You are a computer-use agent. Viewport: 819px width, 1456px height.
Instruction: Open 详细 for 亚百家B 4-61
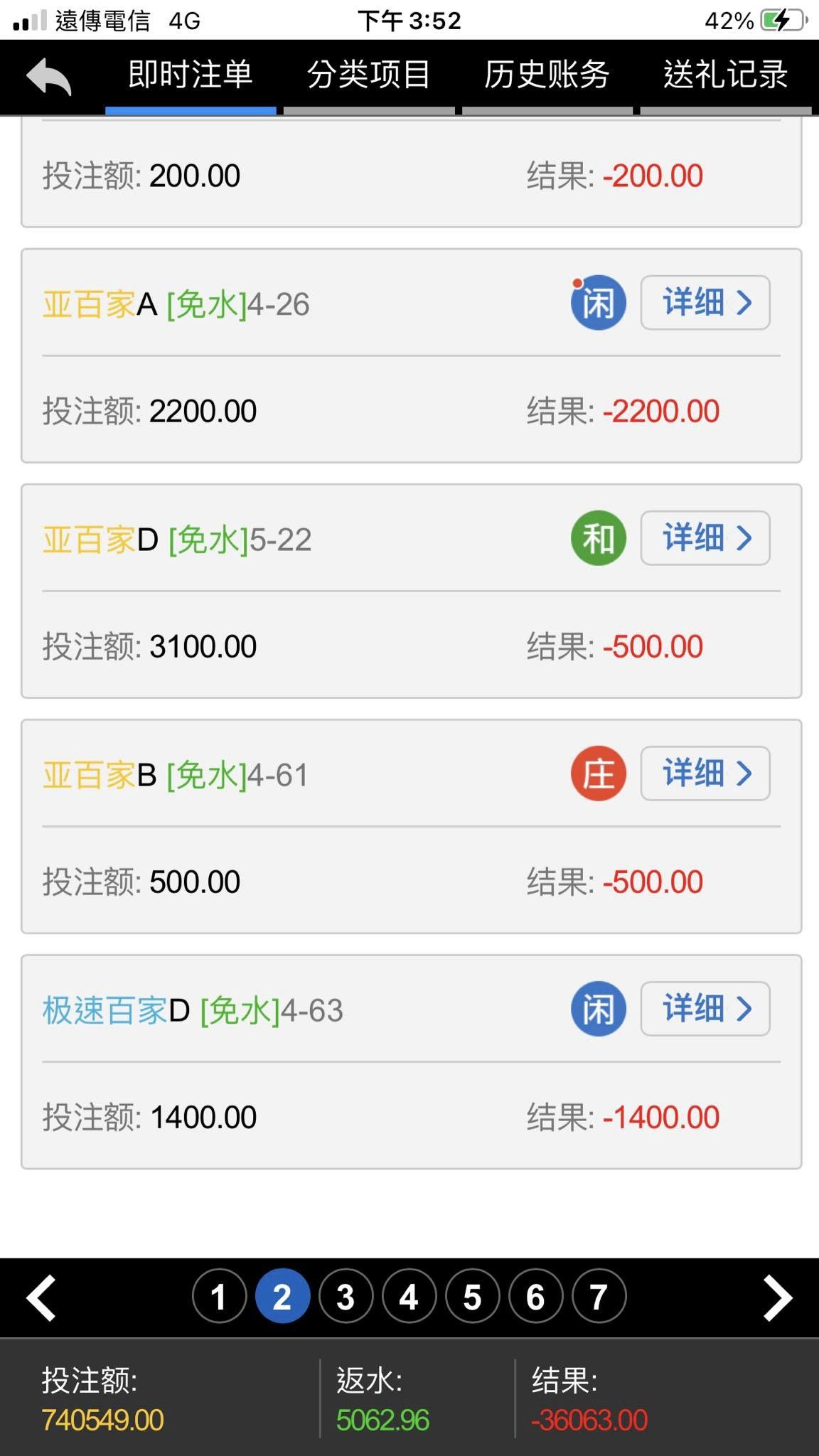[x=705, y=773]
